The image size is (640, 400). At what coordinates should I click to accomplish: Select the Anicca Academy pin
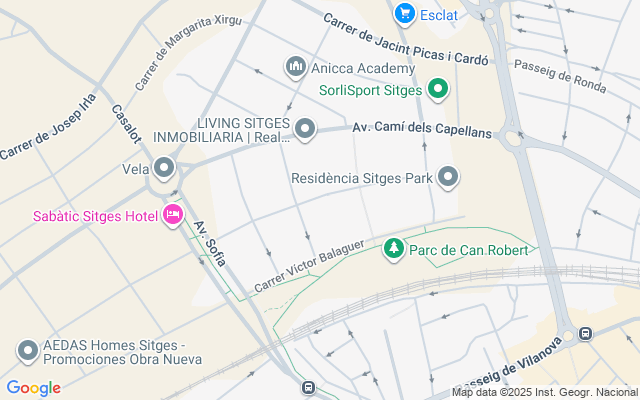295,67
